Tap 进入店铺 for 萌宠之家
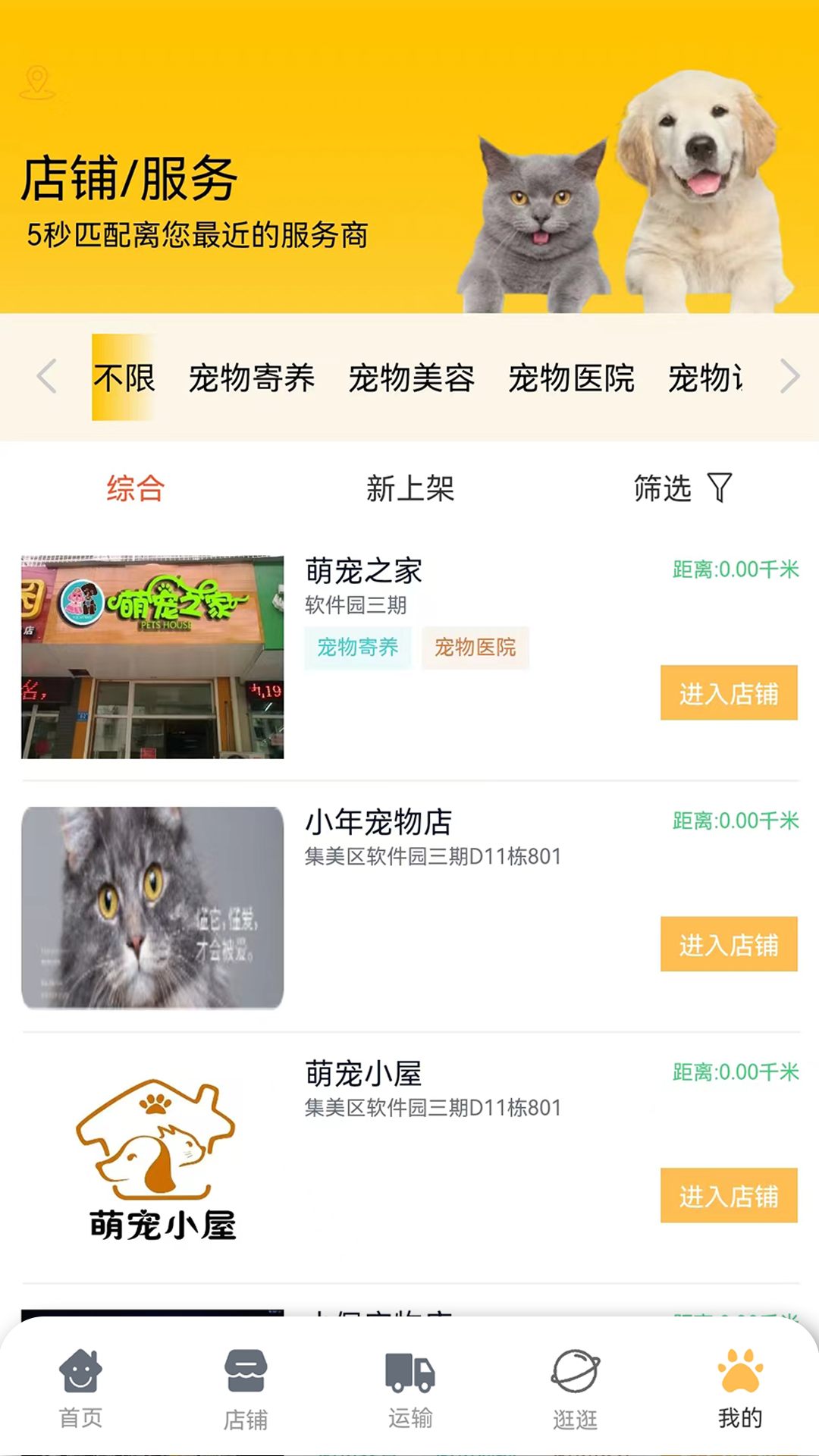Viewport: 819px width, 1456px height. pyautogui.click(x=729, y=692)
